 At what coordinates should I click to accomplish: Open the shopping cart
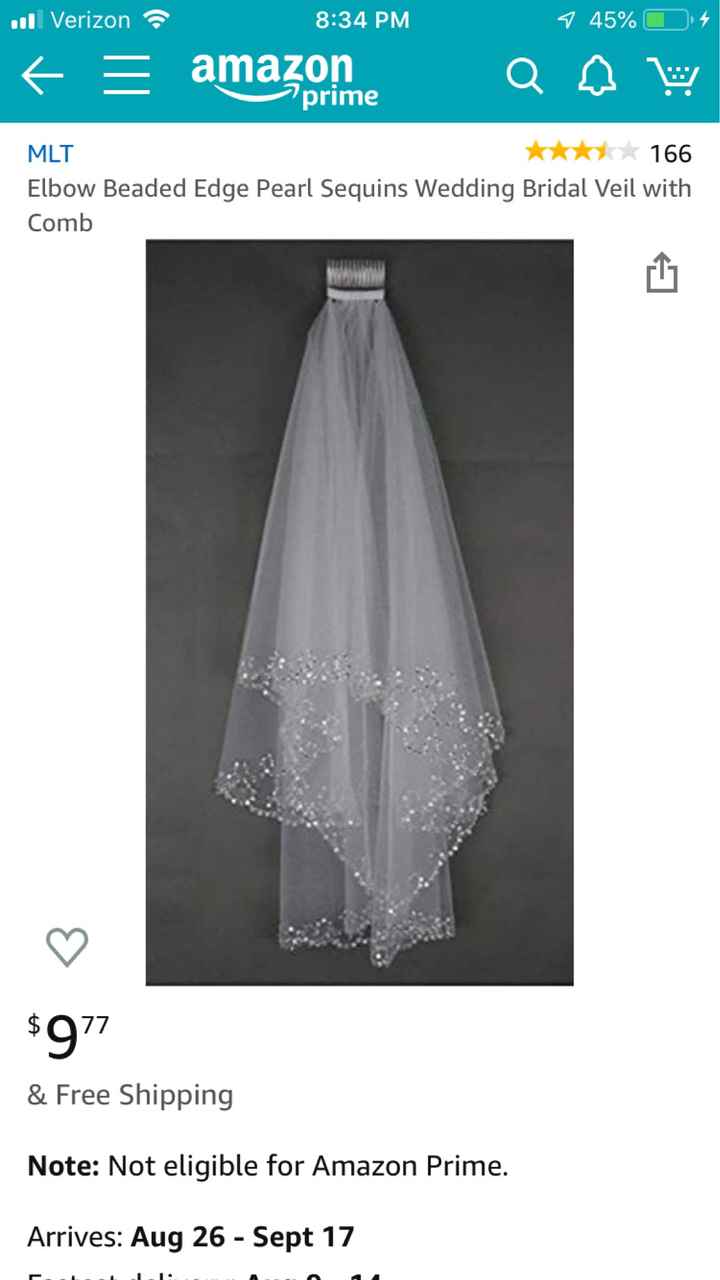[676, 77]
